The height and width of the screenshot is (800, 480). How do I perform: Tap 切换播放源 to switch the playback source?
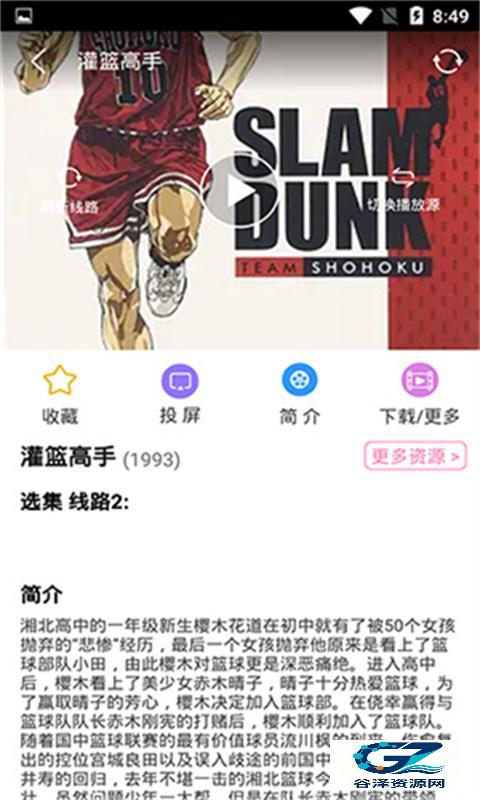[x=403, y=191]
